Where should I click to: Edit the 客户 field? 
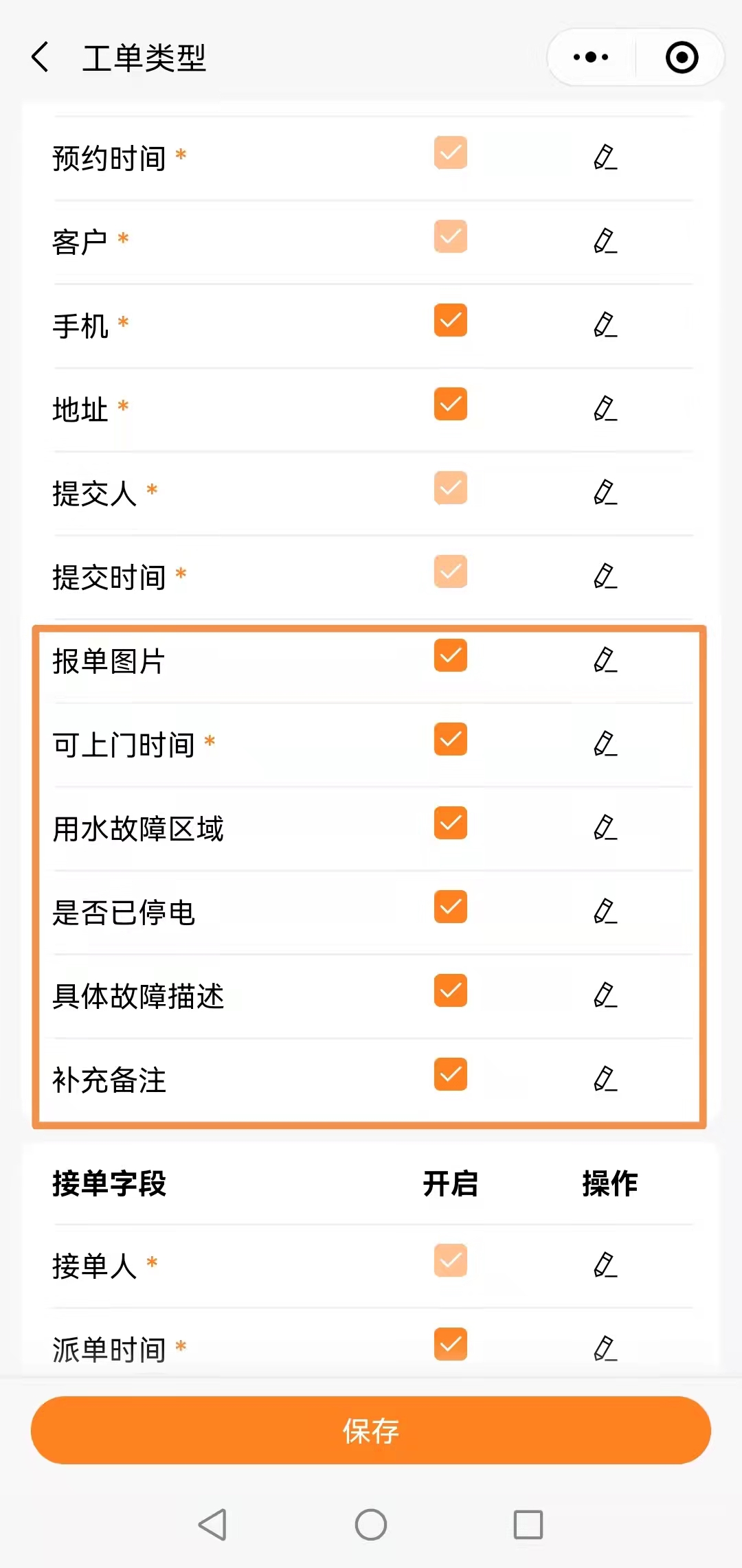[605, 241]
